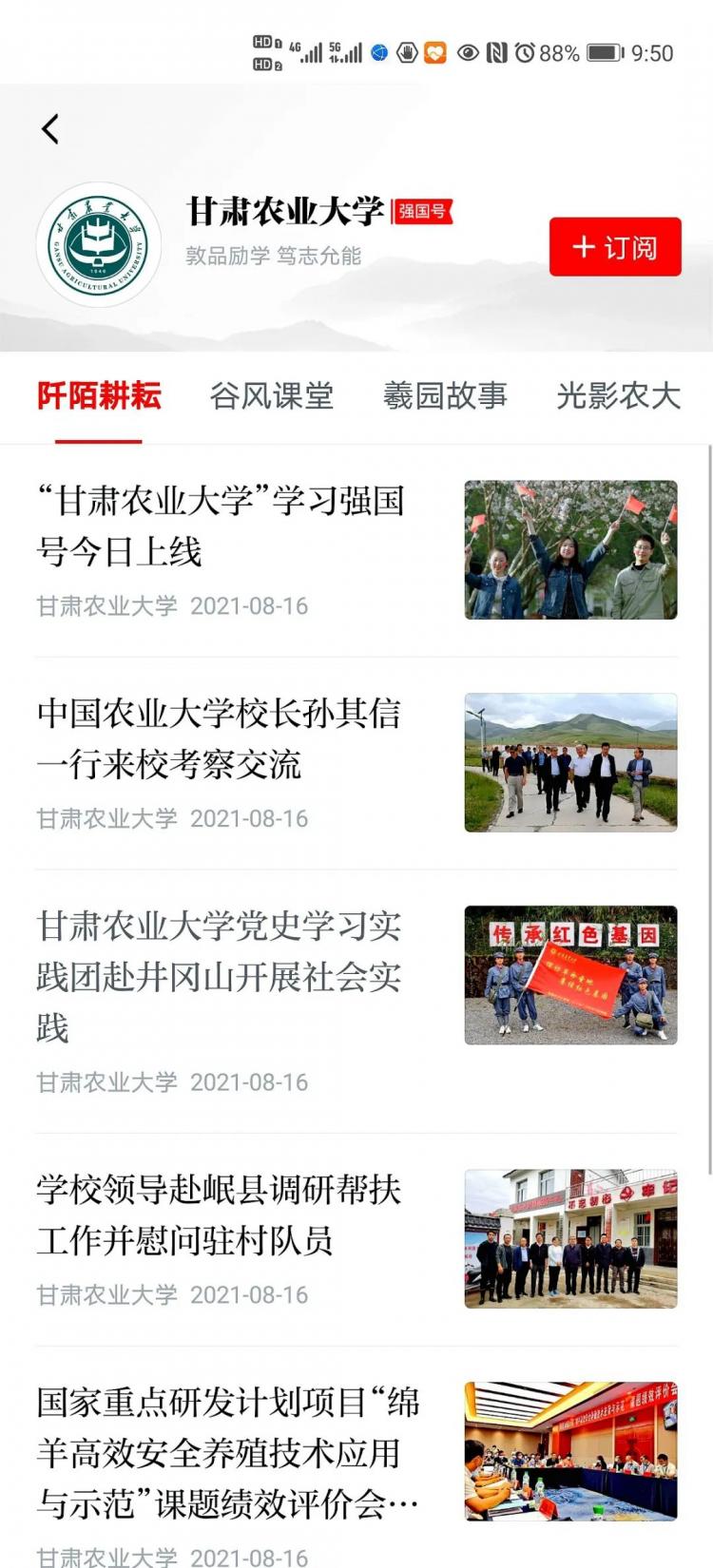Subscribe using the red 订阅 button
The image size is (713, 1568).
[x=615, y=247]
